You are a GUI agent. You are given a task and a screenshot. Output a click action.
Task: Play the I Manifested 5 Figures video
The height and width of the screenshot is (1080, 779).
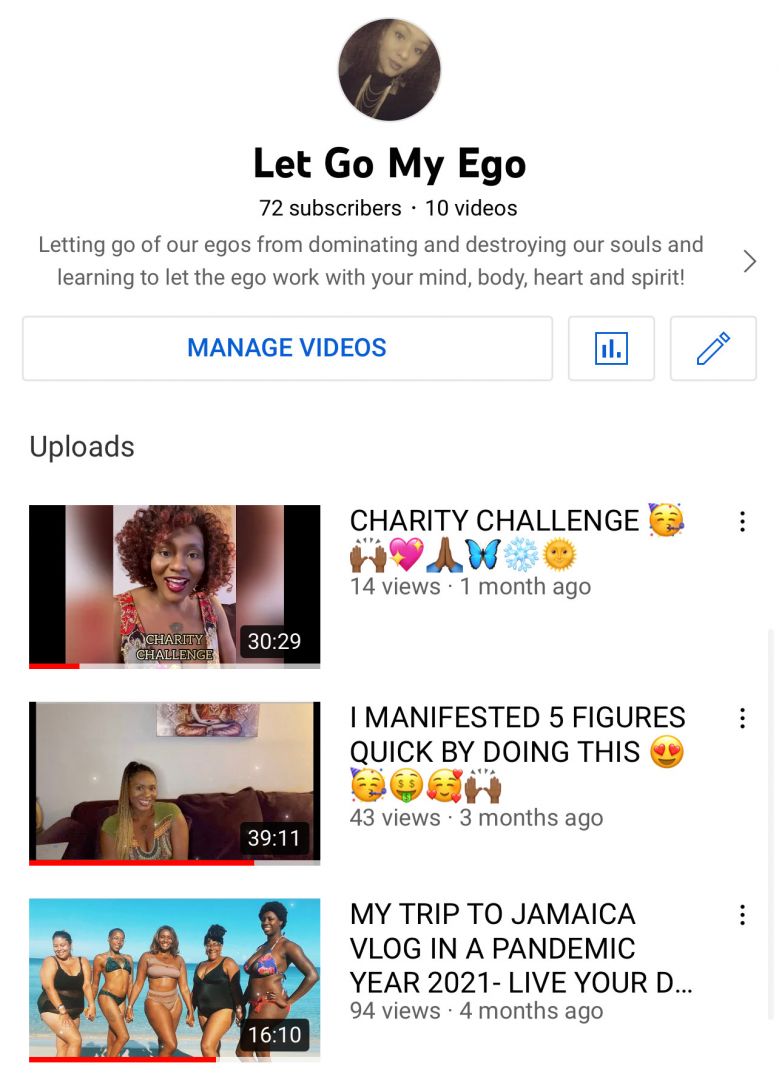[x=175, y=782]
